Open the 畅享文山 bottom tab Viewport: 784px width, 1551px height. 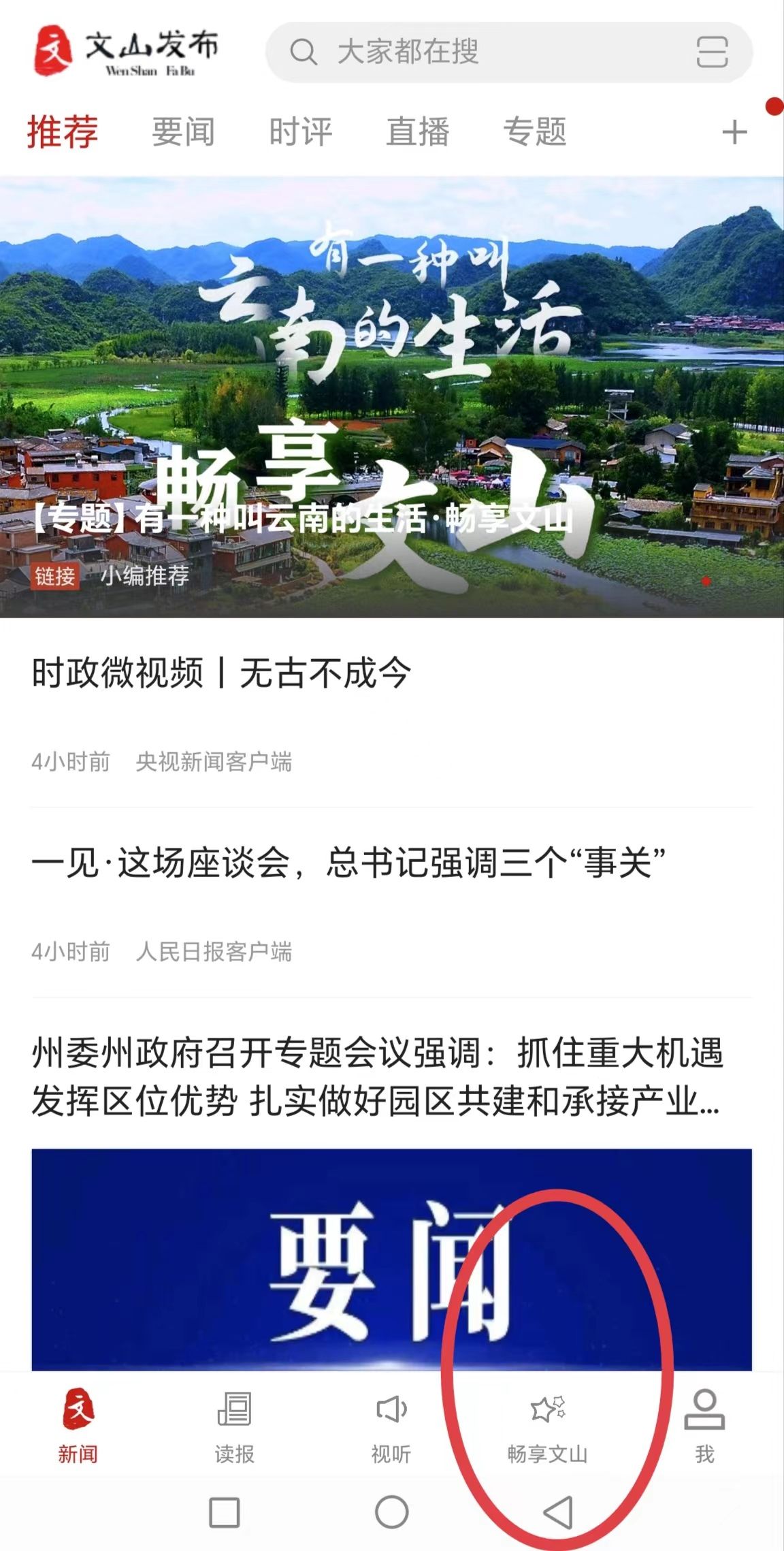pos(547,1426)
